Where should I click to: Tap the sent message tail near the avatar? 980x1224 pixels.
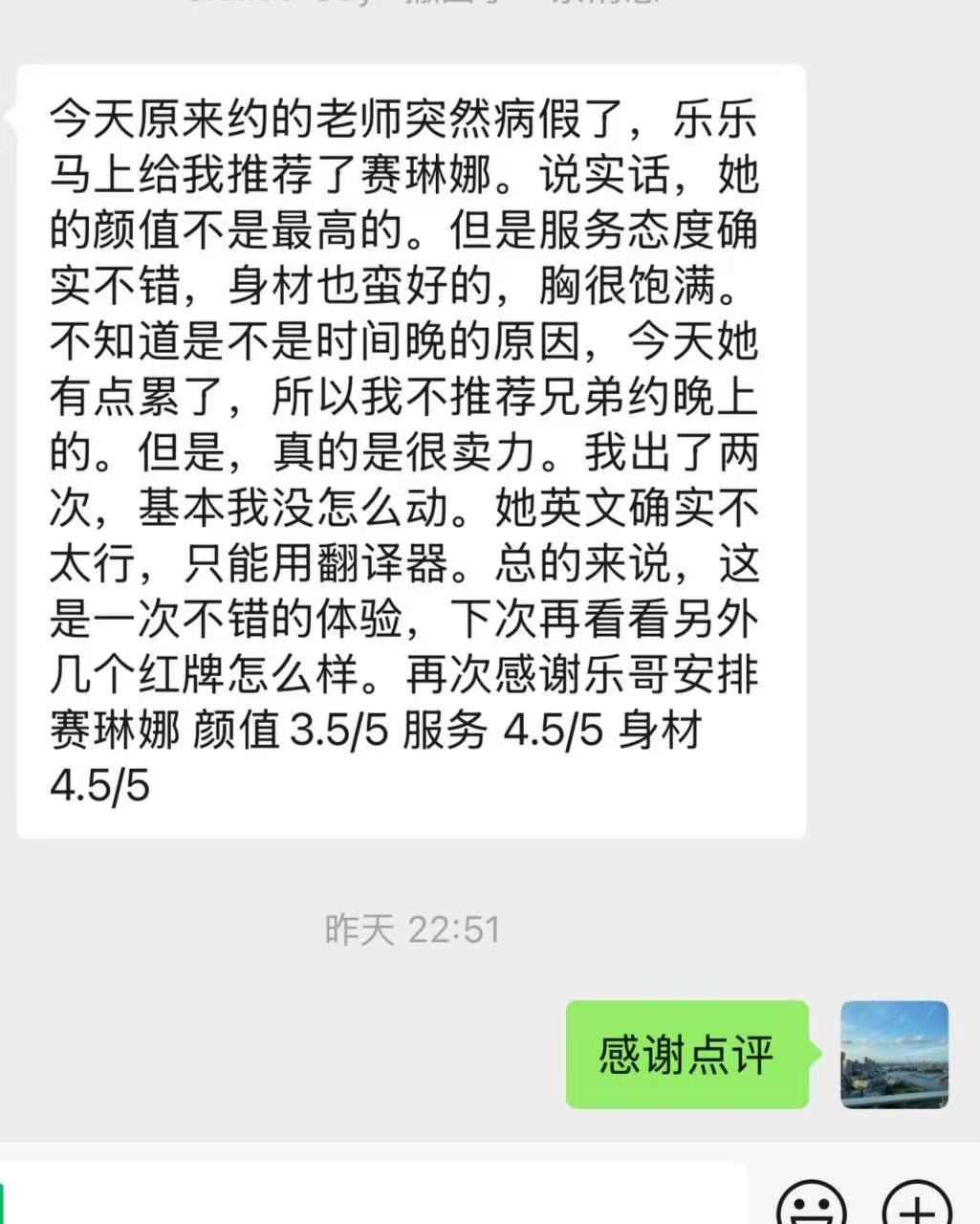(820, 1053)
